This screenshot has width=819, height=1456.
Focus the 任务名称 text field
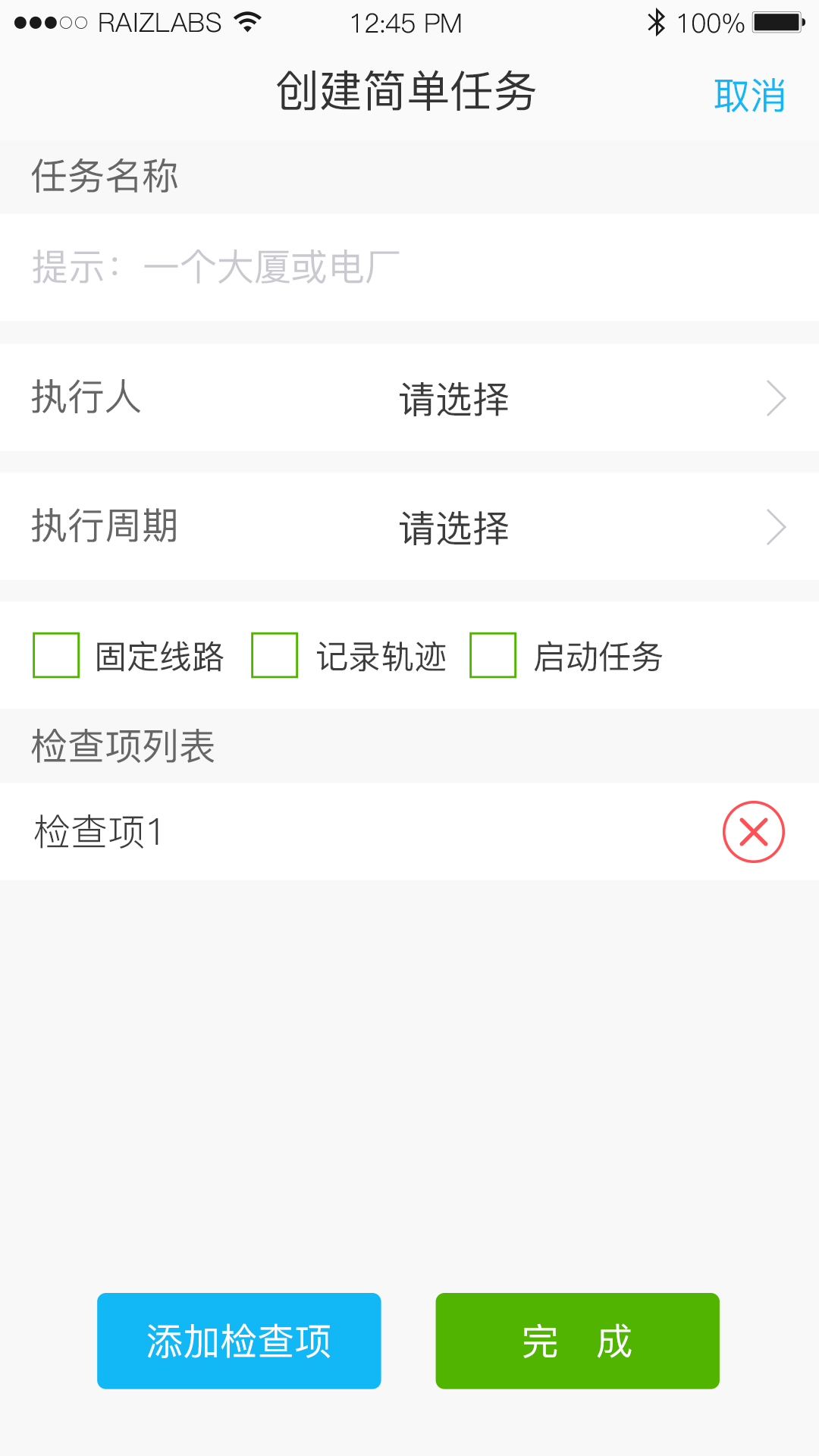coord(409,268)
